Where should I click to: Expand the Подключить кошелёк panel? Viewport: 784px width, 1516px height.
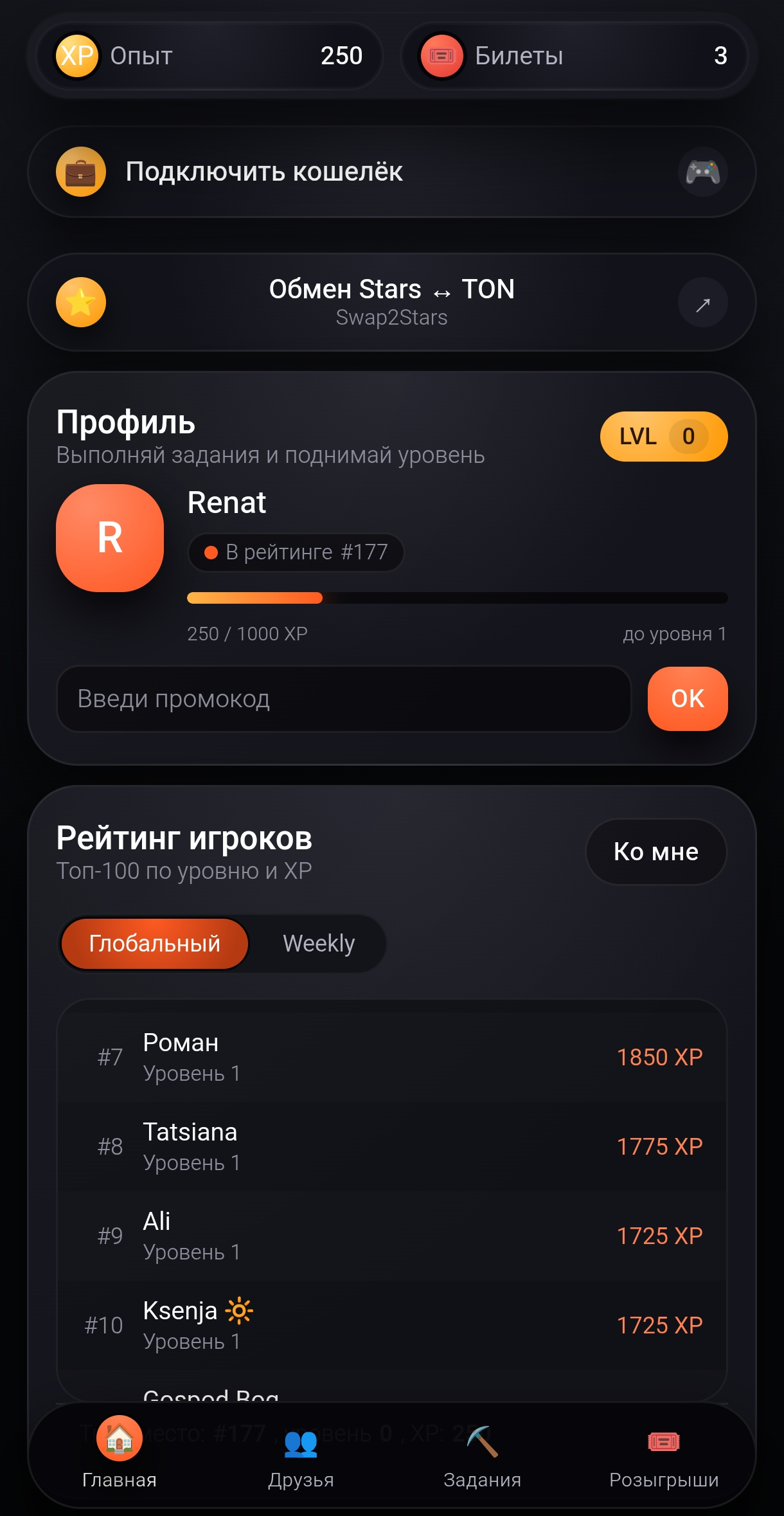[x=392, y=172]
